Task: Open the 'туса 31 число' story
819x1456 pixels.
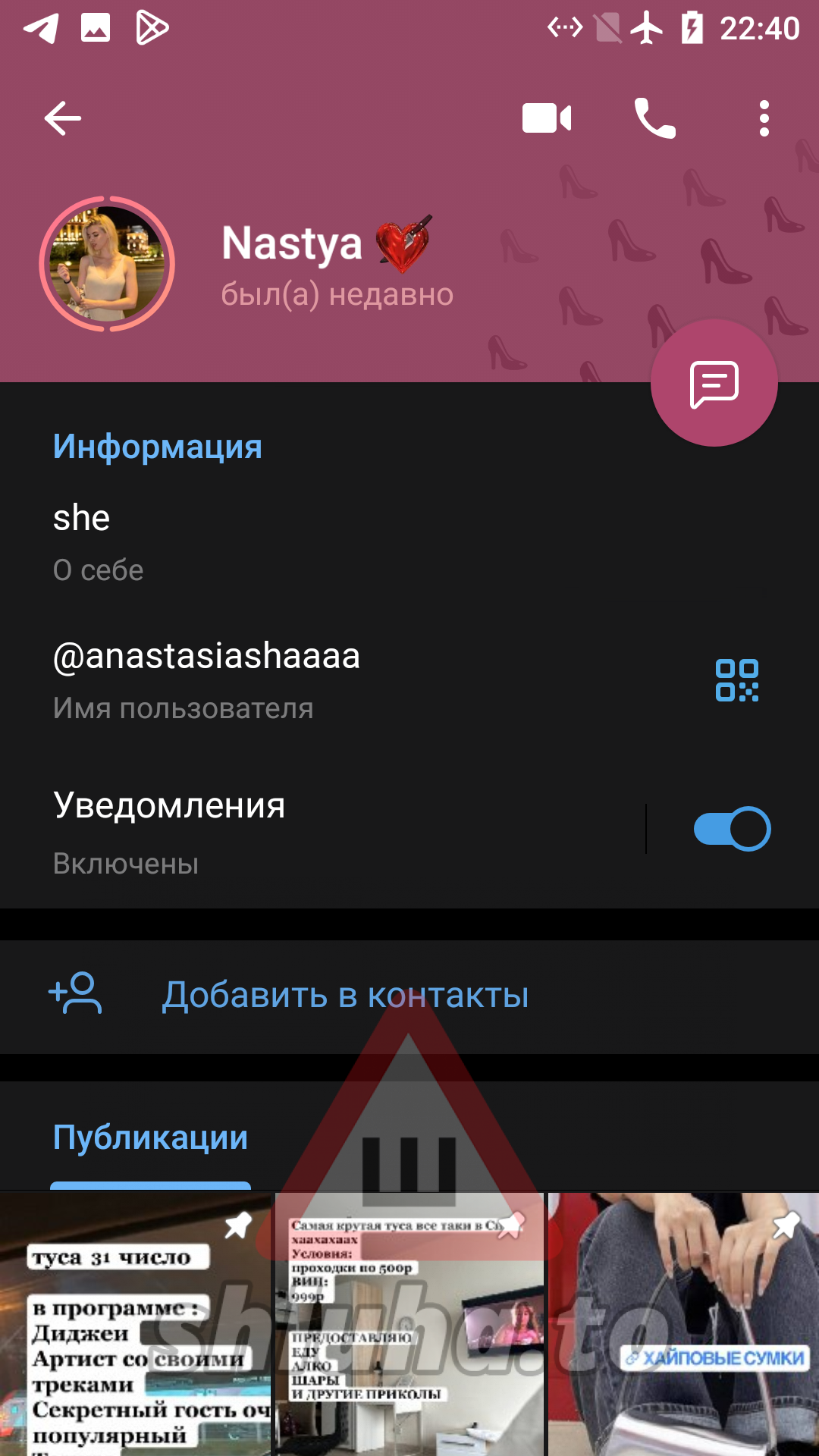Action: pos(135,1324)
